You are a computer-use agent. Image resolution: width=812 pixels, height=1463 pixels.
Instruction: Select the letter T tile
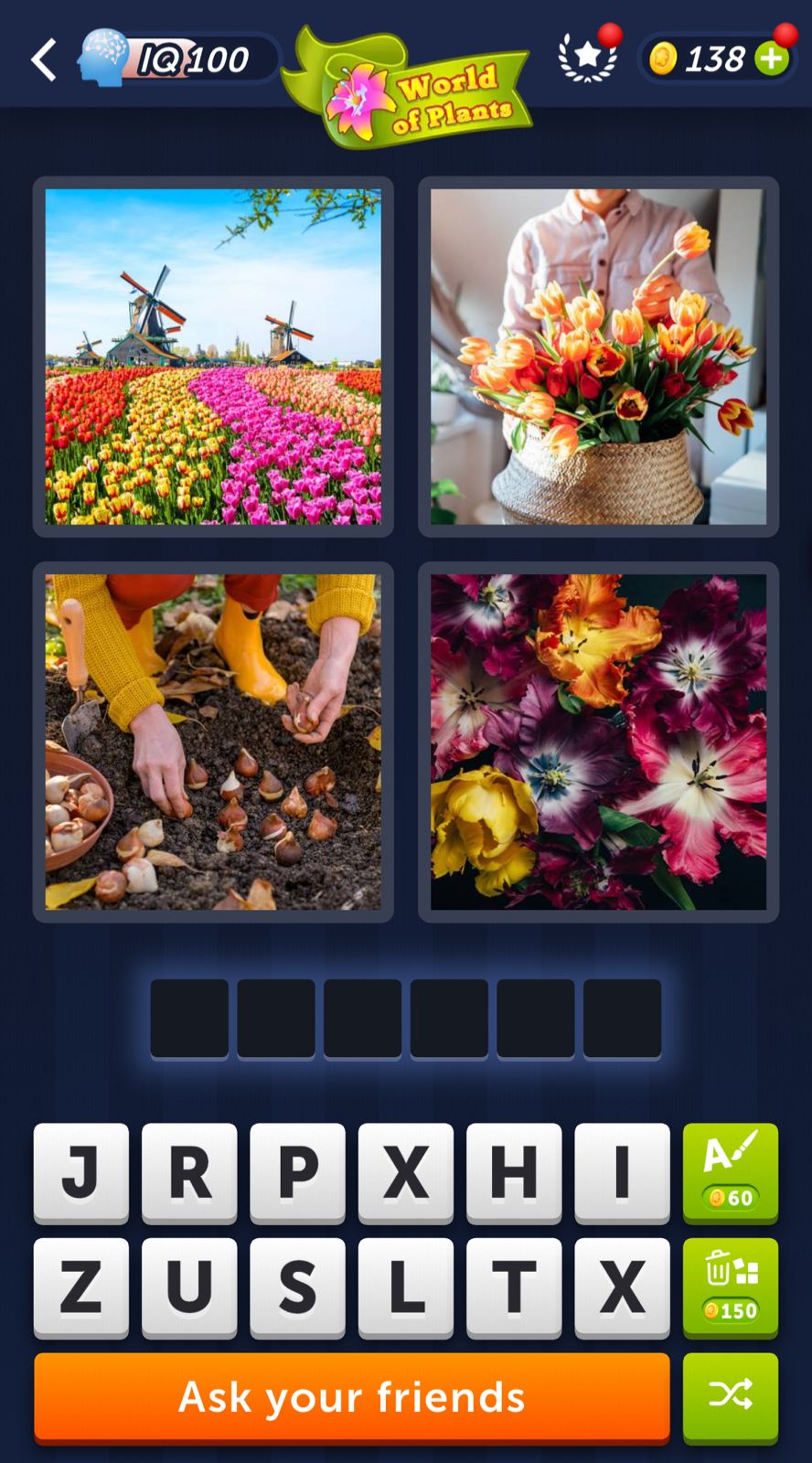514,1286
